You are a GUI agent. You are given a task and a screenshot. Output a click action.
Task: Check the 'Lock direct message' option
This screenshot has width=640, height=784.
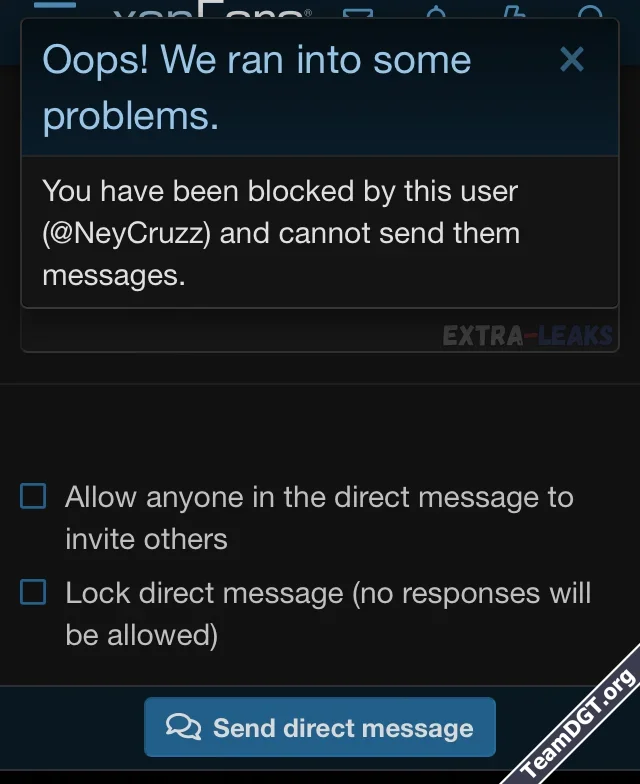click(x=34, y=593)
